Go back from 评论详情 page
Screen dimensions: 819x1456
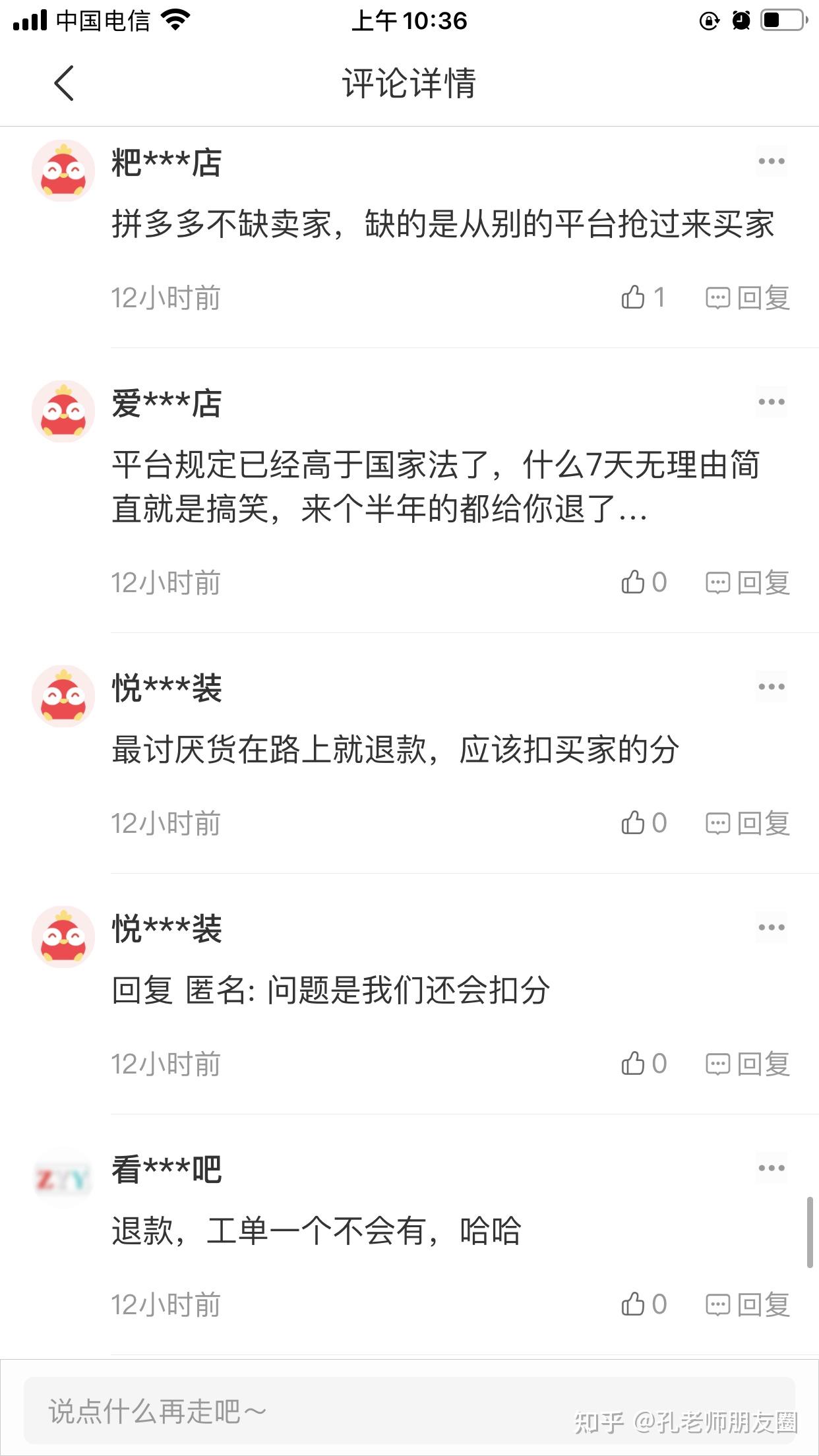64,83
